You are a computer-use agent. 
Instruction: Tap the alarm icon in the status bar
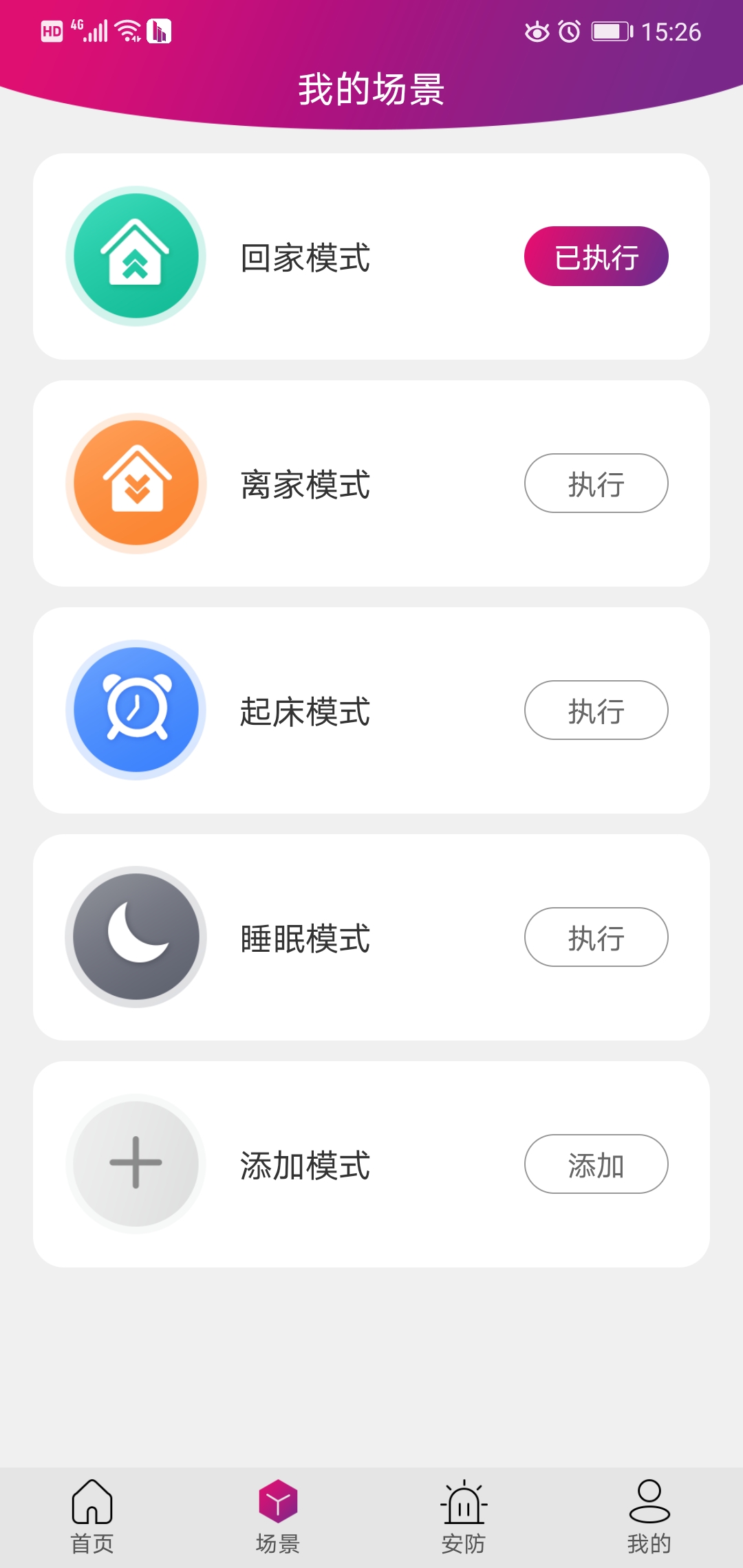pyautogui.click(x=571, y=31)
